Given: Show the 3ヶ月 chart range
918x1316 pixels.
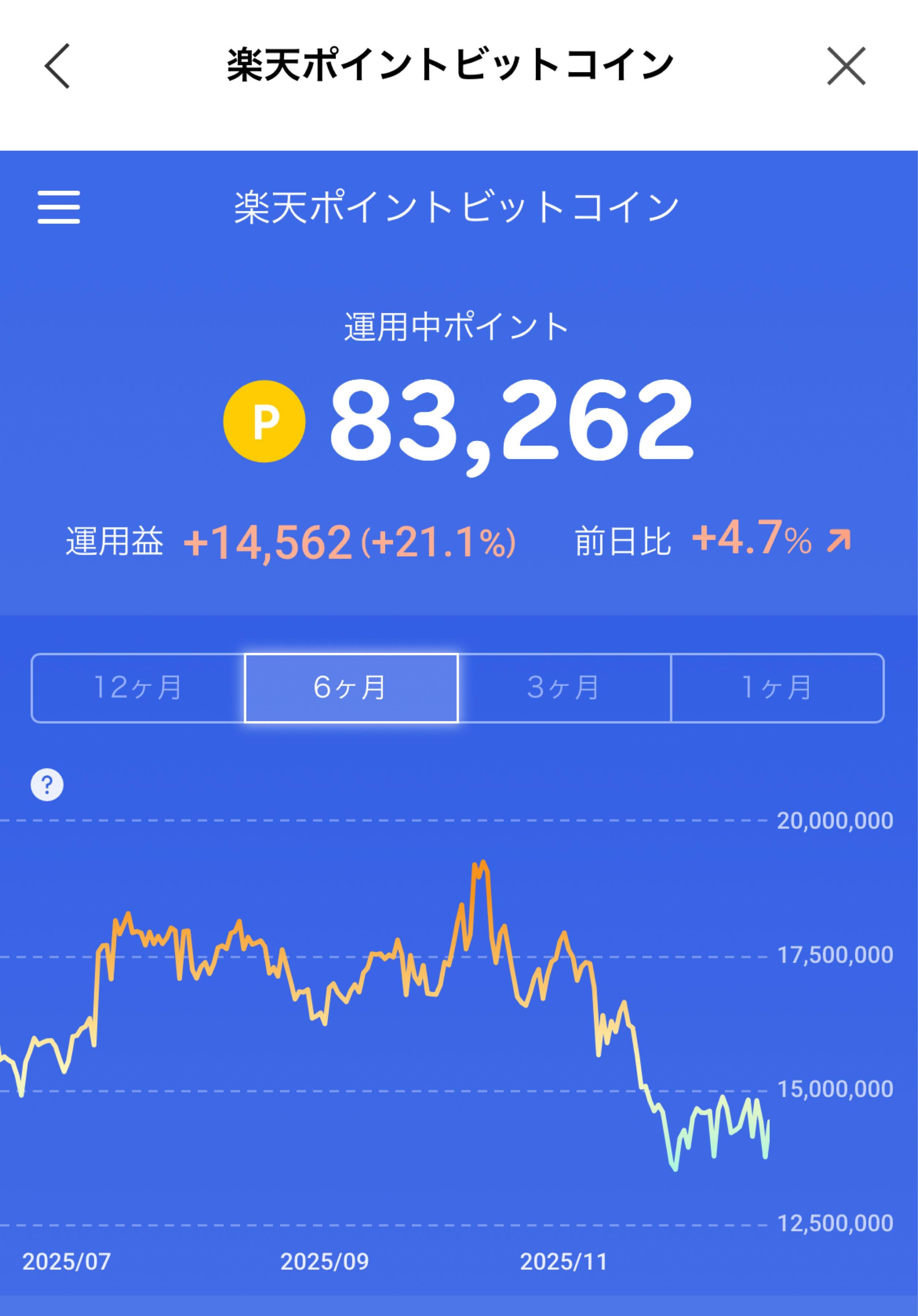Looking at the screenshot, I should point(564,687).
